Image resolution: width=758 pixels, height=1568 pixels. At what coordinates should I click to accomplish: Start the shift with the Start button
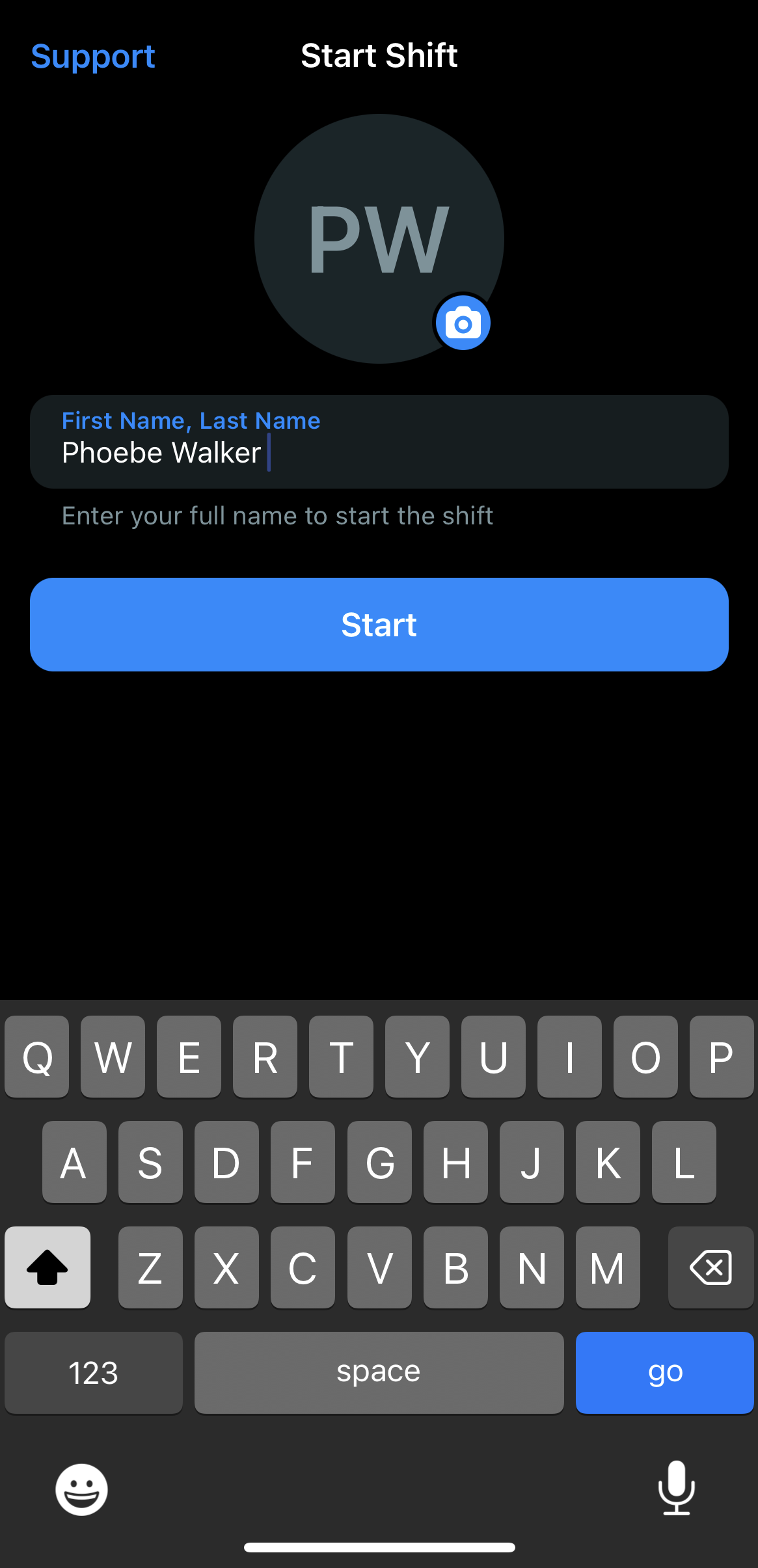pyautogui.click(x=379, y=625)
